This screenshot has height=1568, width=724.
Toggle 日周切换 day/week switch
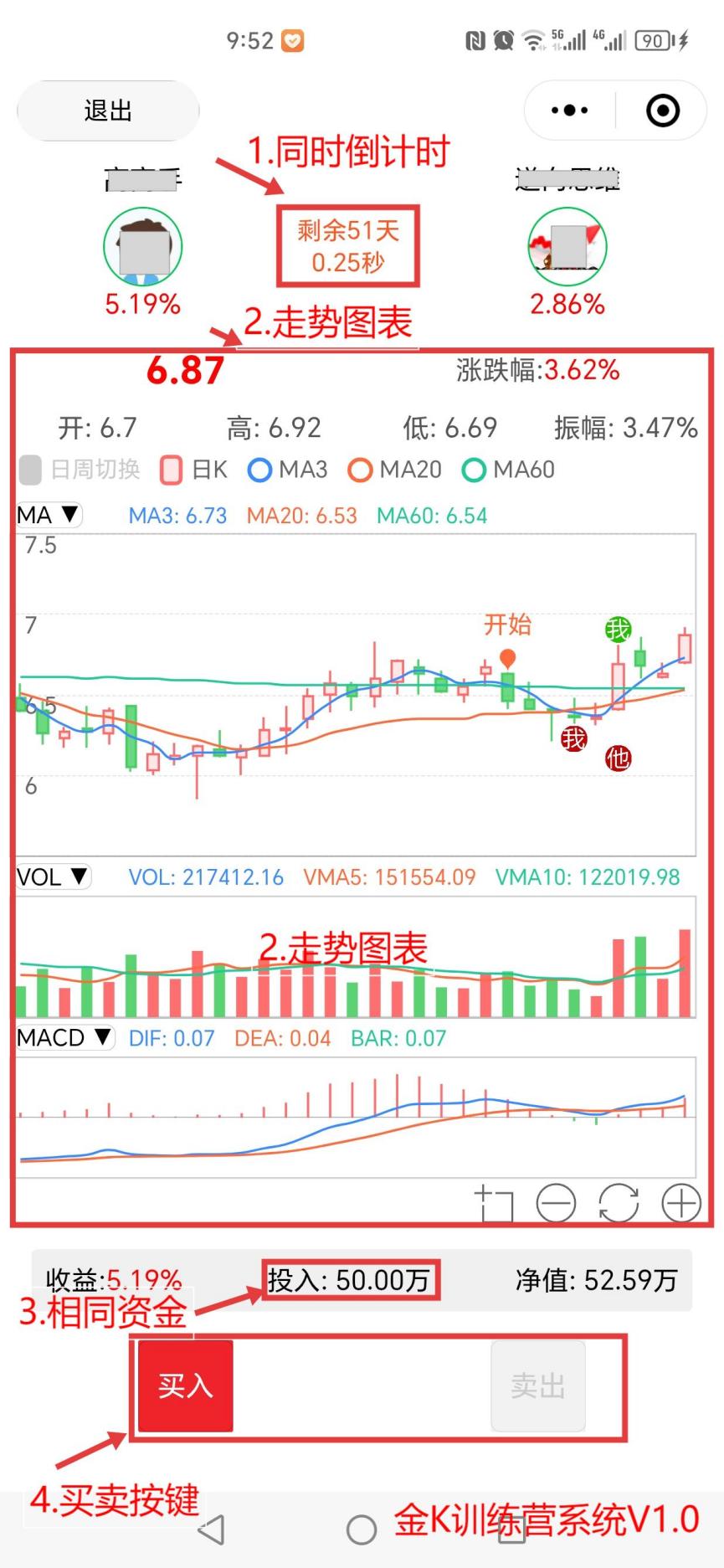pos(80,470)
